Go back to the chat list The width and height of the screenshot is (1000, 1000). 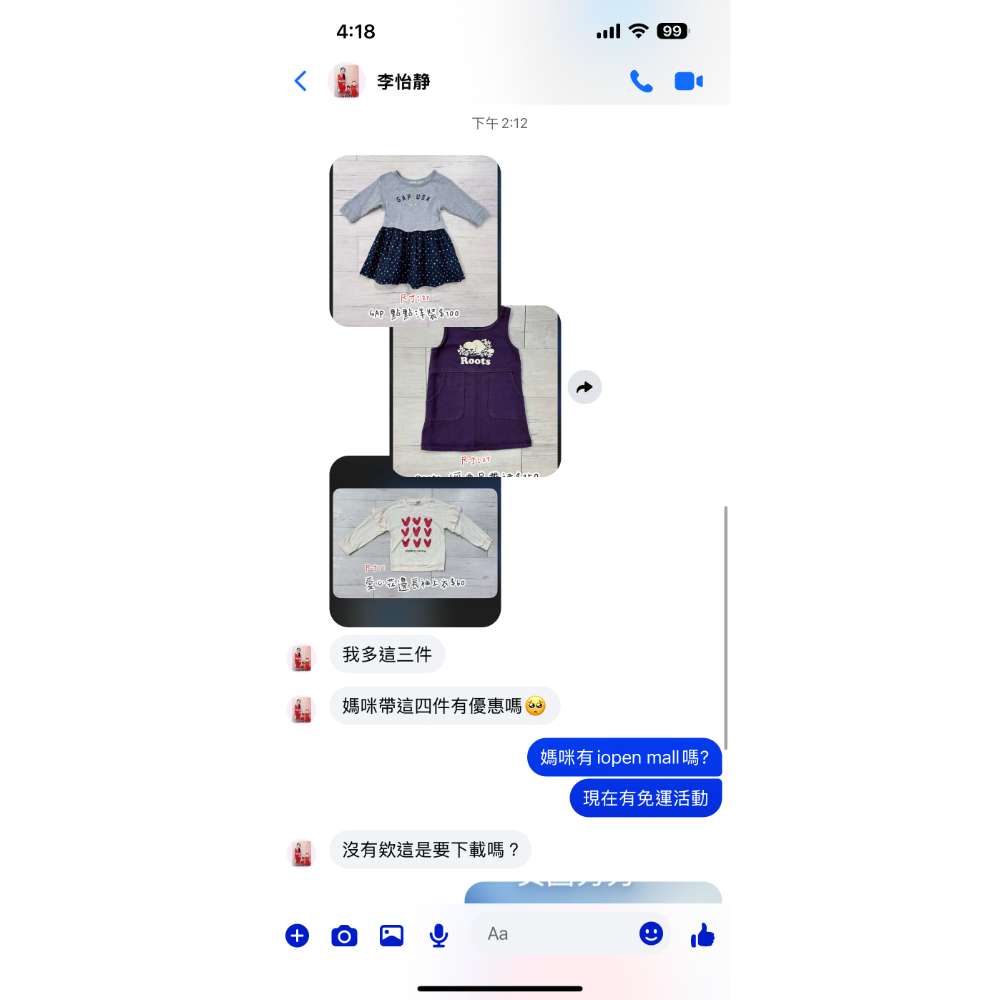pyautogui.click(x=300, y=81)
